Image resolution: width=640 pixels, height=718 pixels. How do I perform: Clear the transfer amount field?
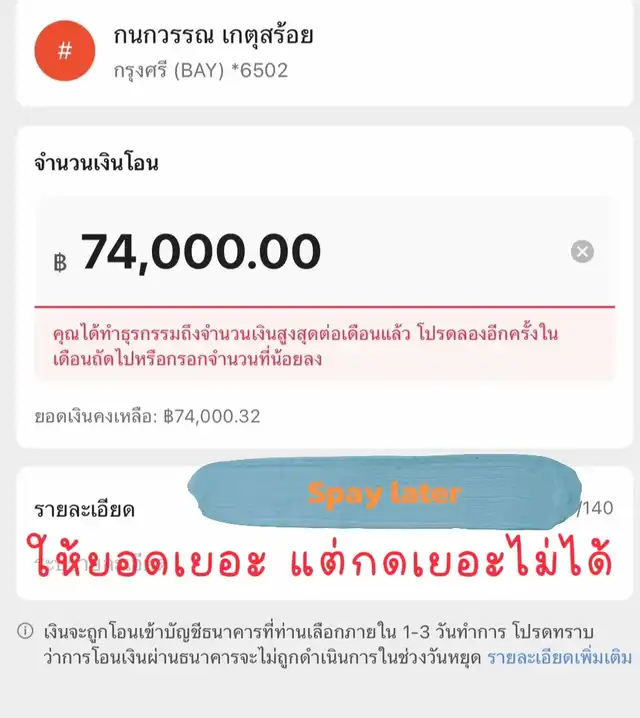582,252
